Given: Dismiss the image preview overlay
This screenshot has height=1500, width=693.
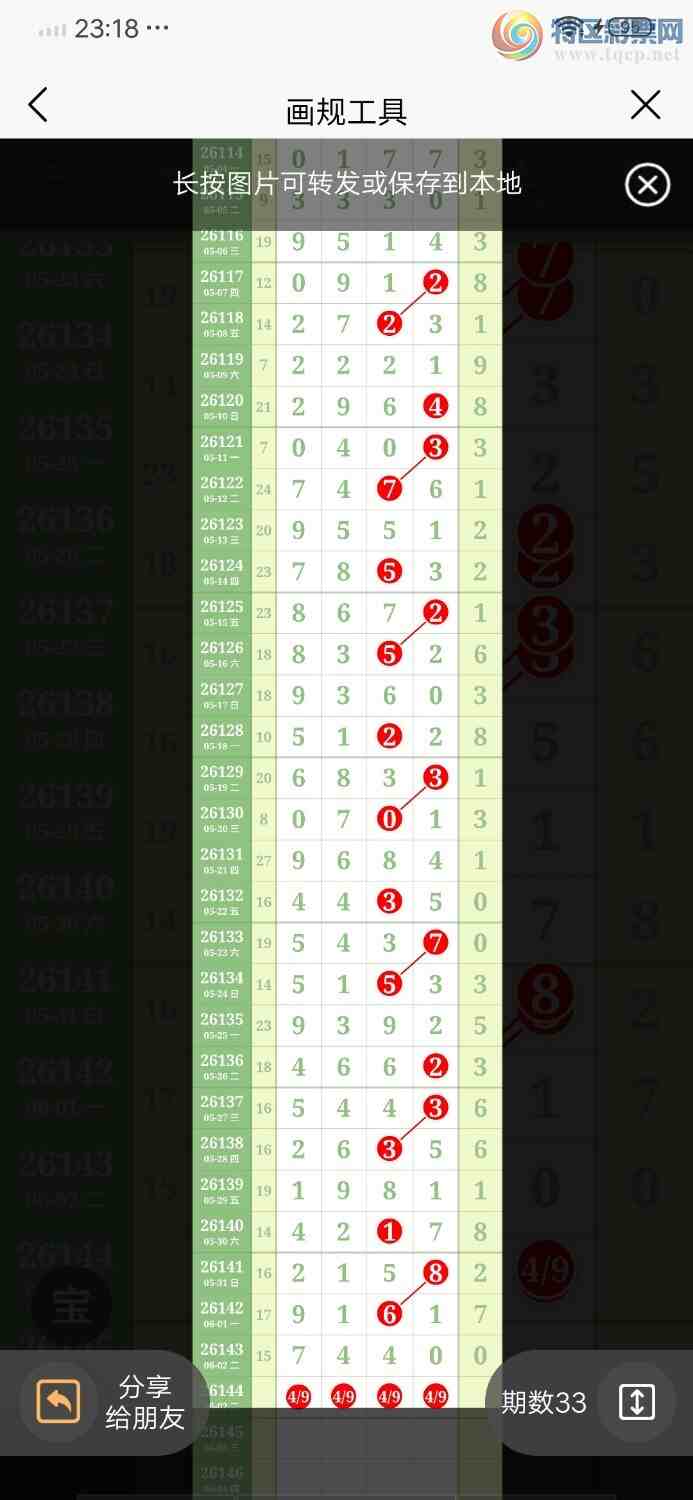Looking at the screenshot, I should pos(647,185).
